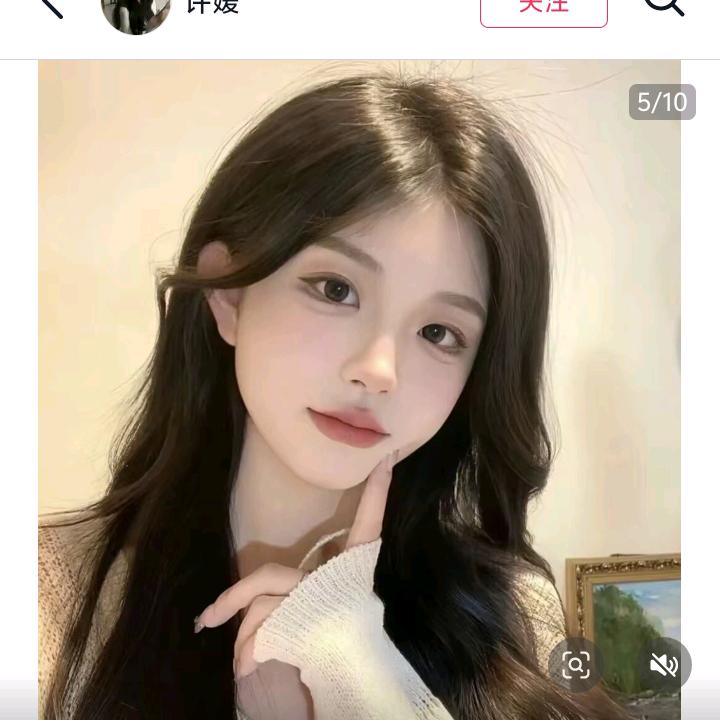Viewport: 720px width, 720px height.
Task: Go back using the top-left arrow
Action: click(x=47, y=6)
